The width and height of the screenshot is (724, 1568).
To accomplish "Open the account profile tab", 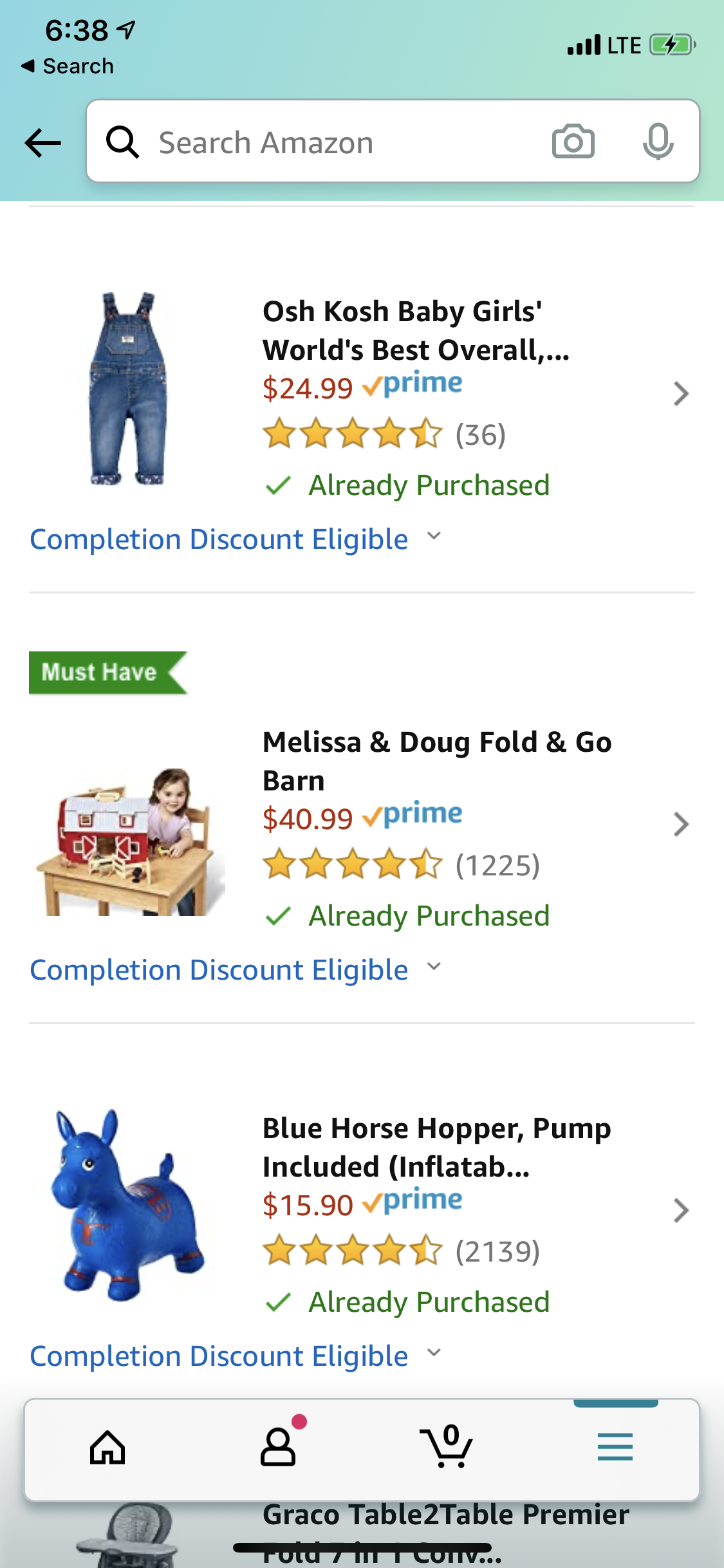I will (x=278, y=1448).
